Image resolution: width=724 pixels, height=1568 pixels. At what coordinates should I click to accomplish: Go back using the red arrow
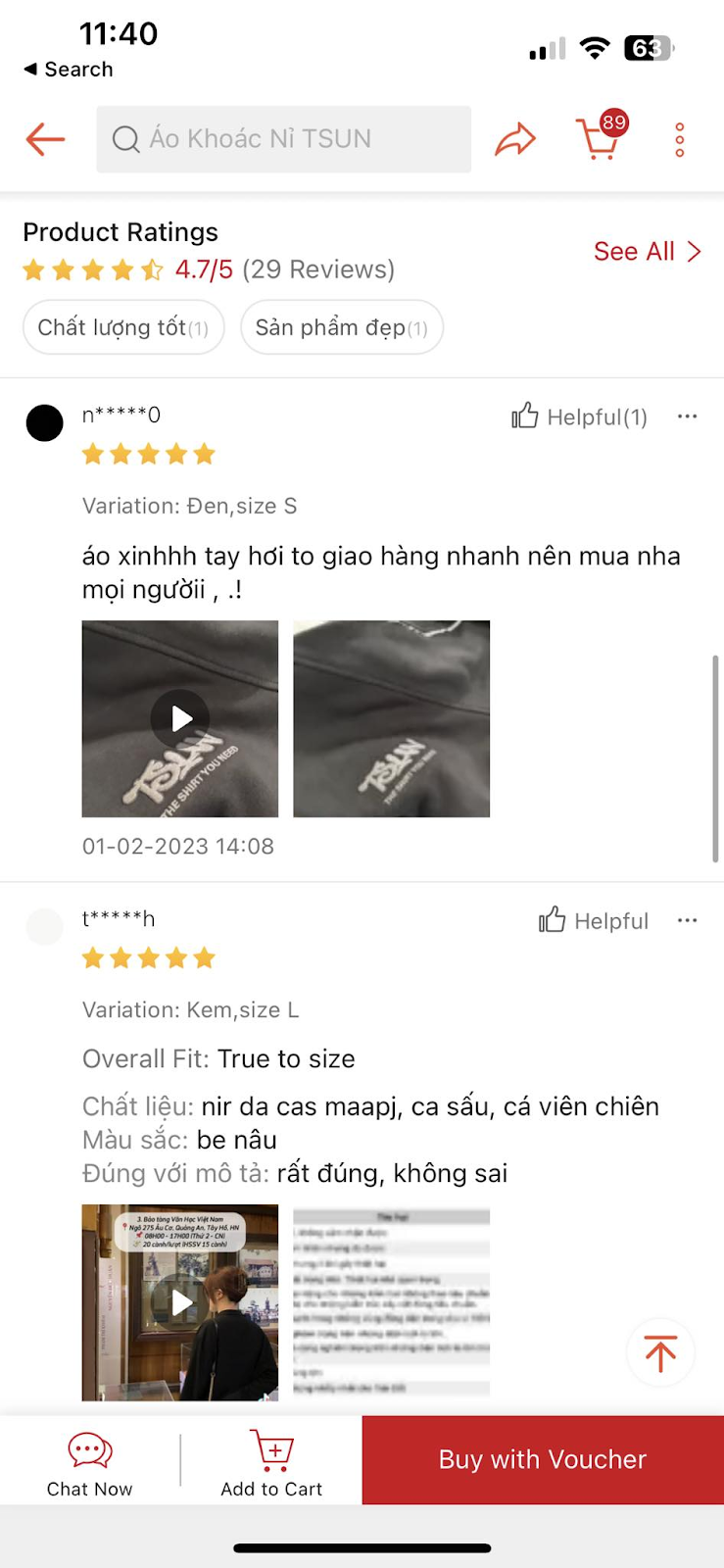pyautogui.click(x=45, y=139)
